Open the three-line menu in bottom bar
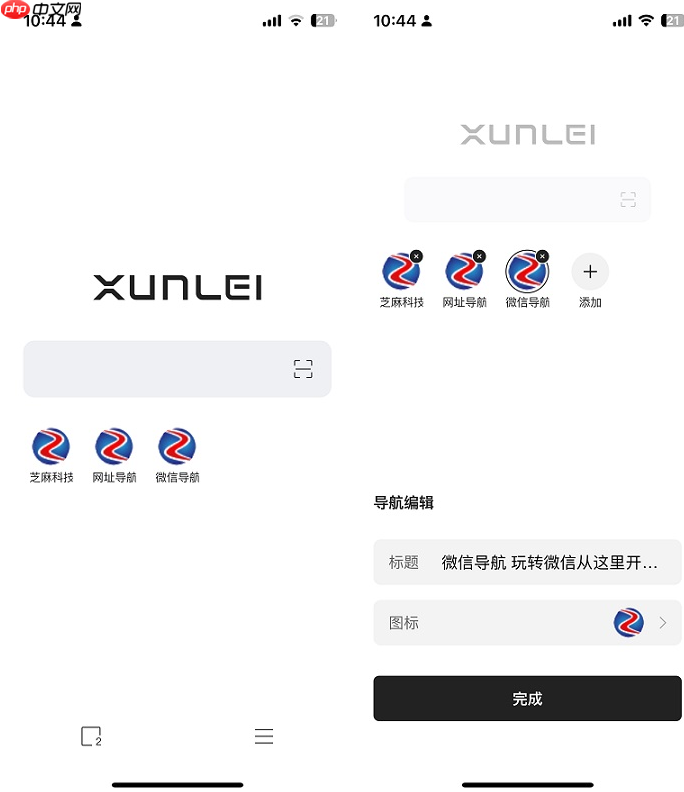This screenshot has height=792, width=684. coord(264,737)
